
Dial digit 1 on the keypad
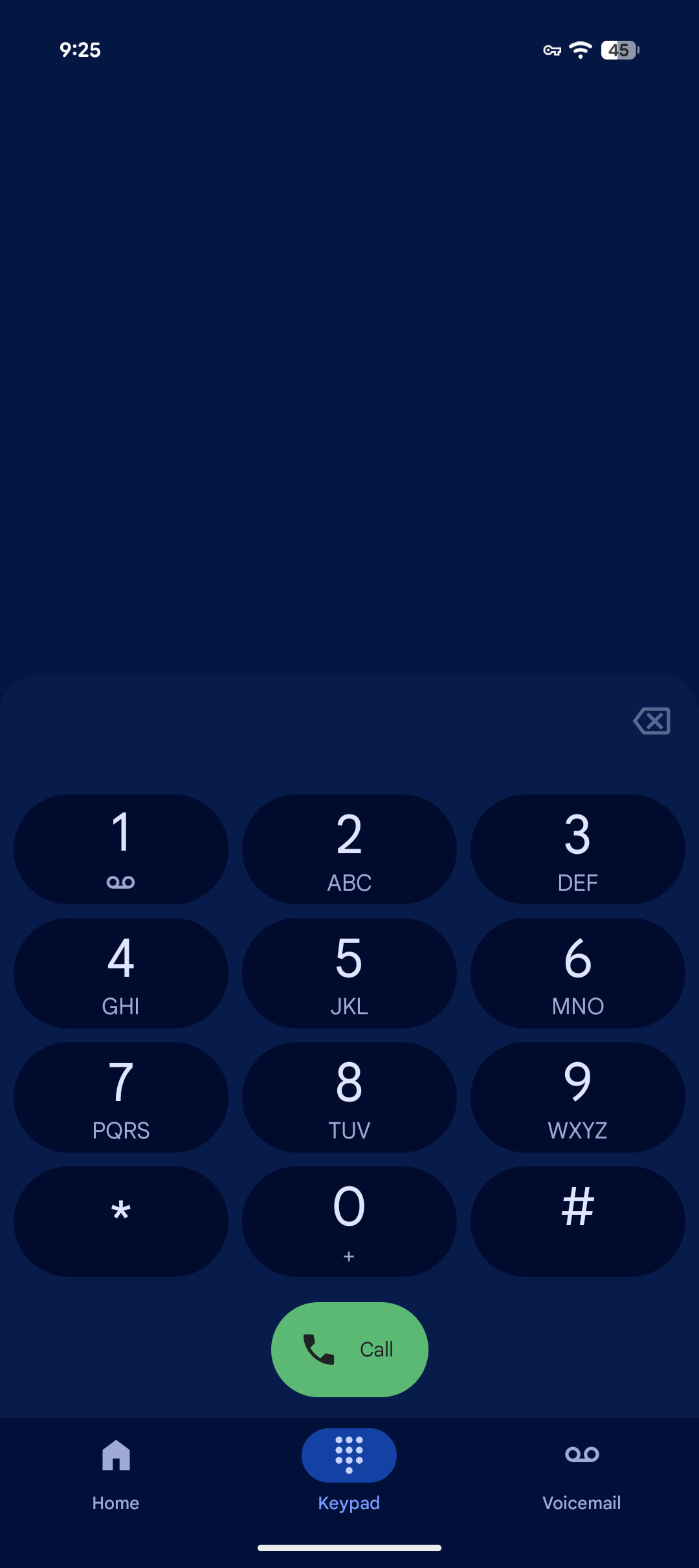click(121, 849)
